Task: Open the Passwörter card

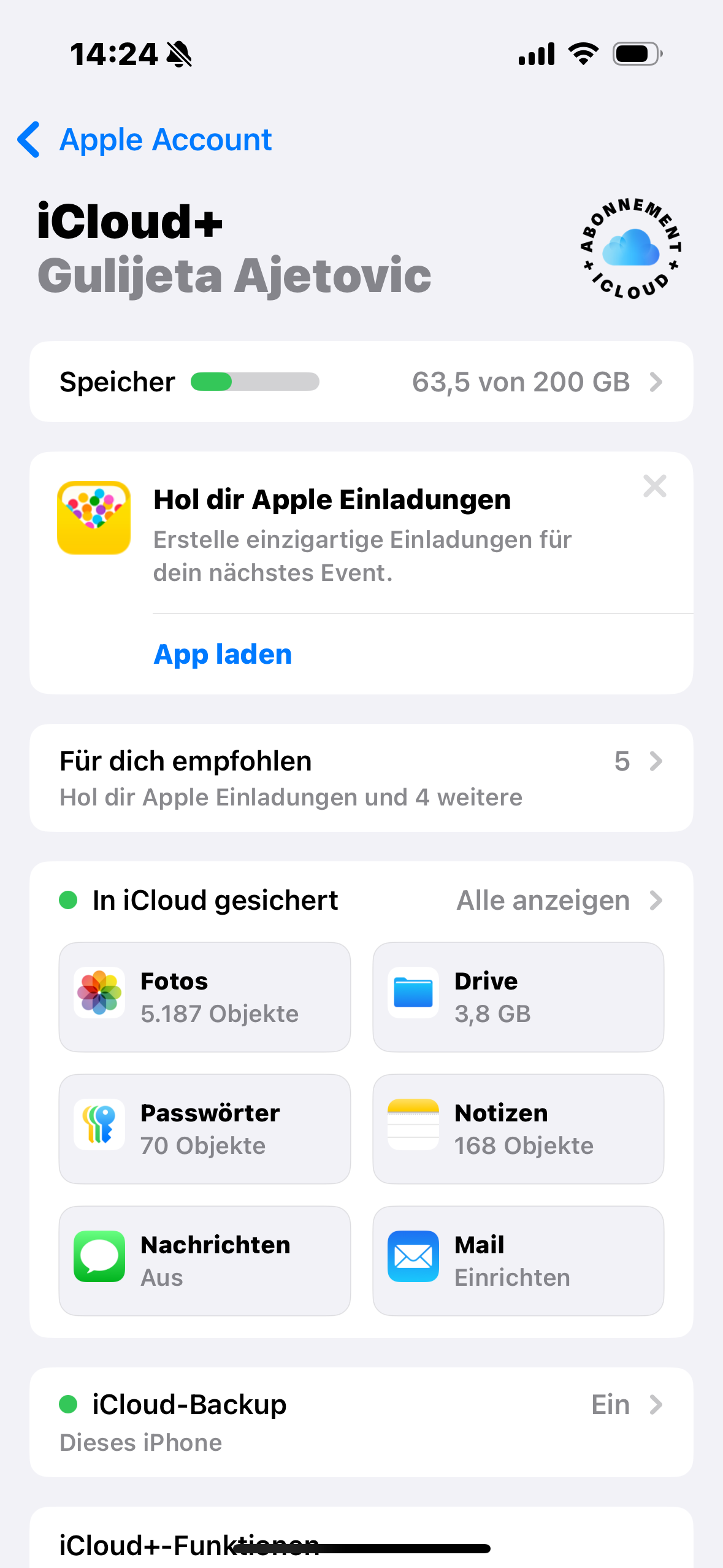Action: click(205, 1129)
